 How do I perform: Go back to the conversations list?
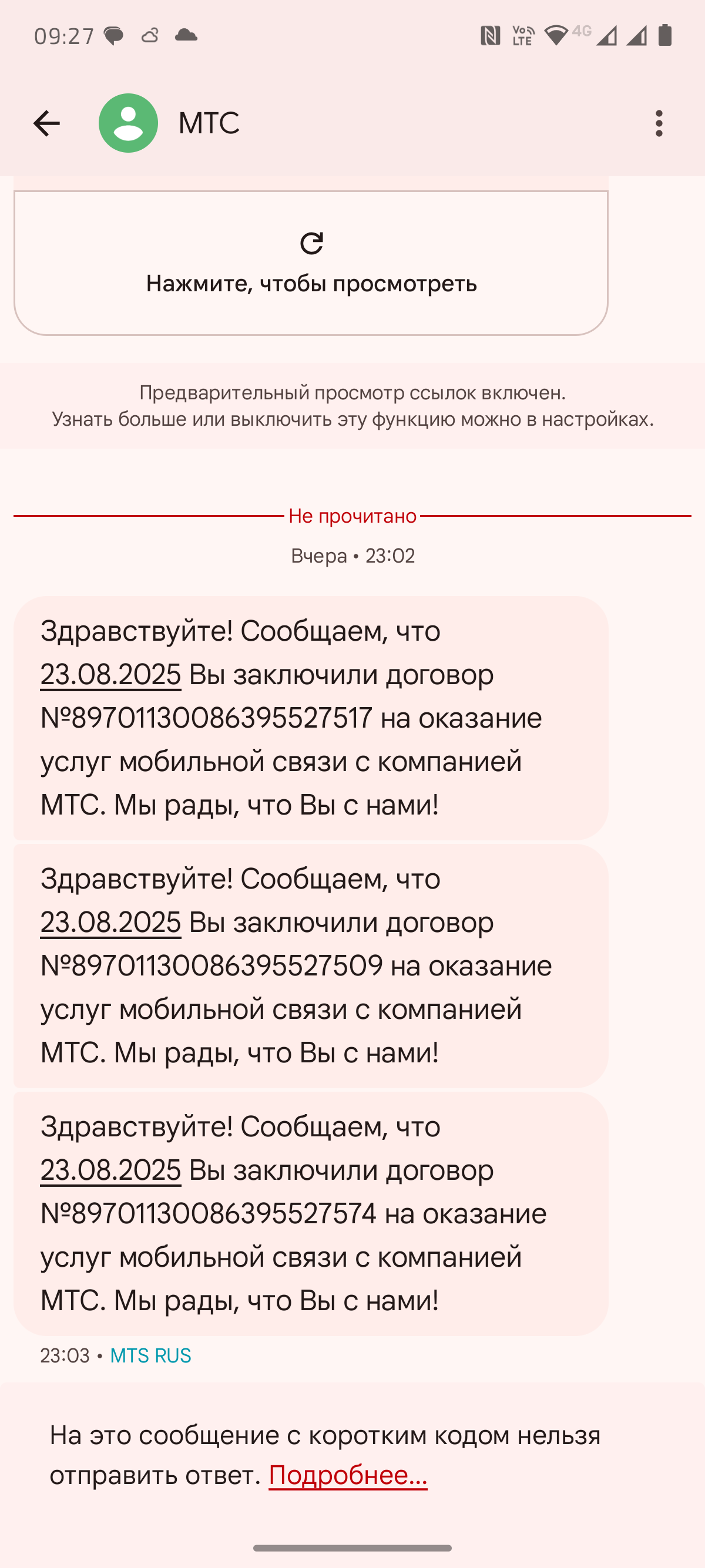point(46,123)
